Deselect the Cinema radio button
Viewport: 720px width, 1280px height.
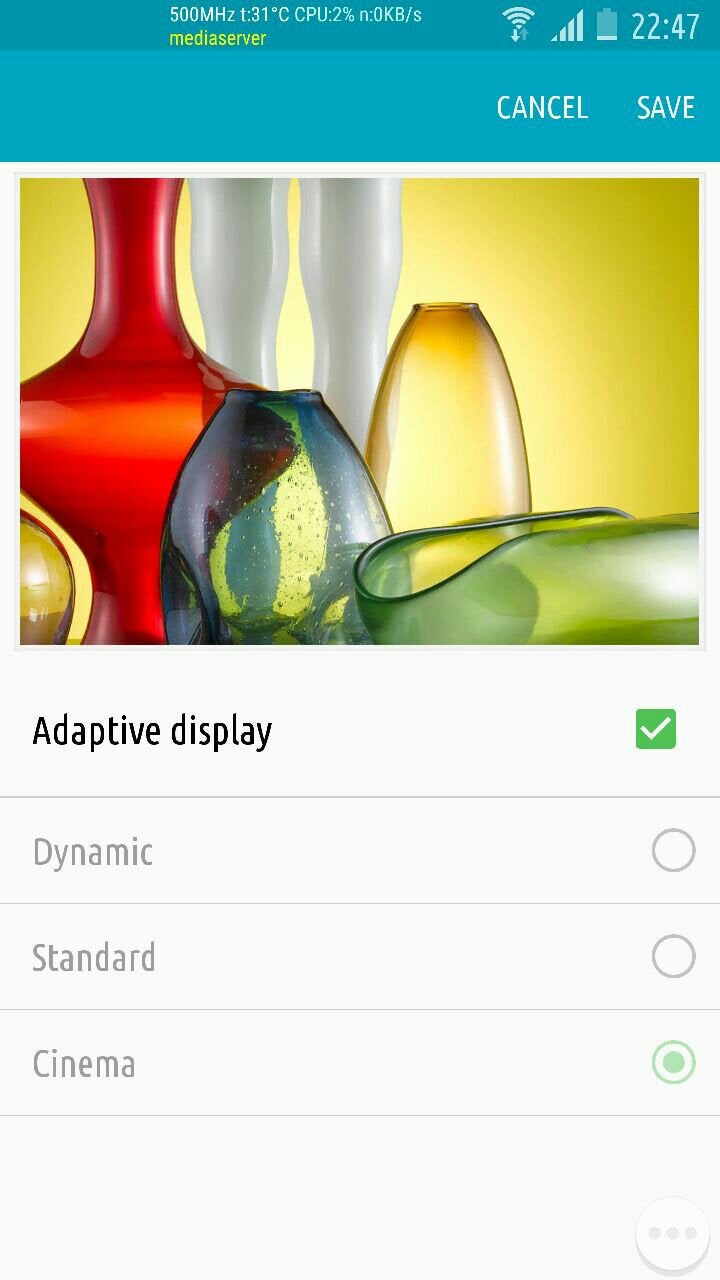pyautogui.click(x=673, y=1063)
